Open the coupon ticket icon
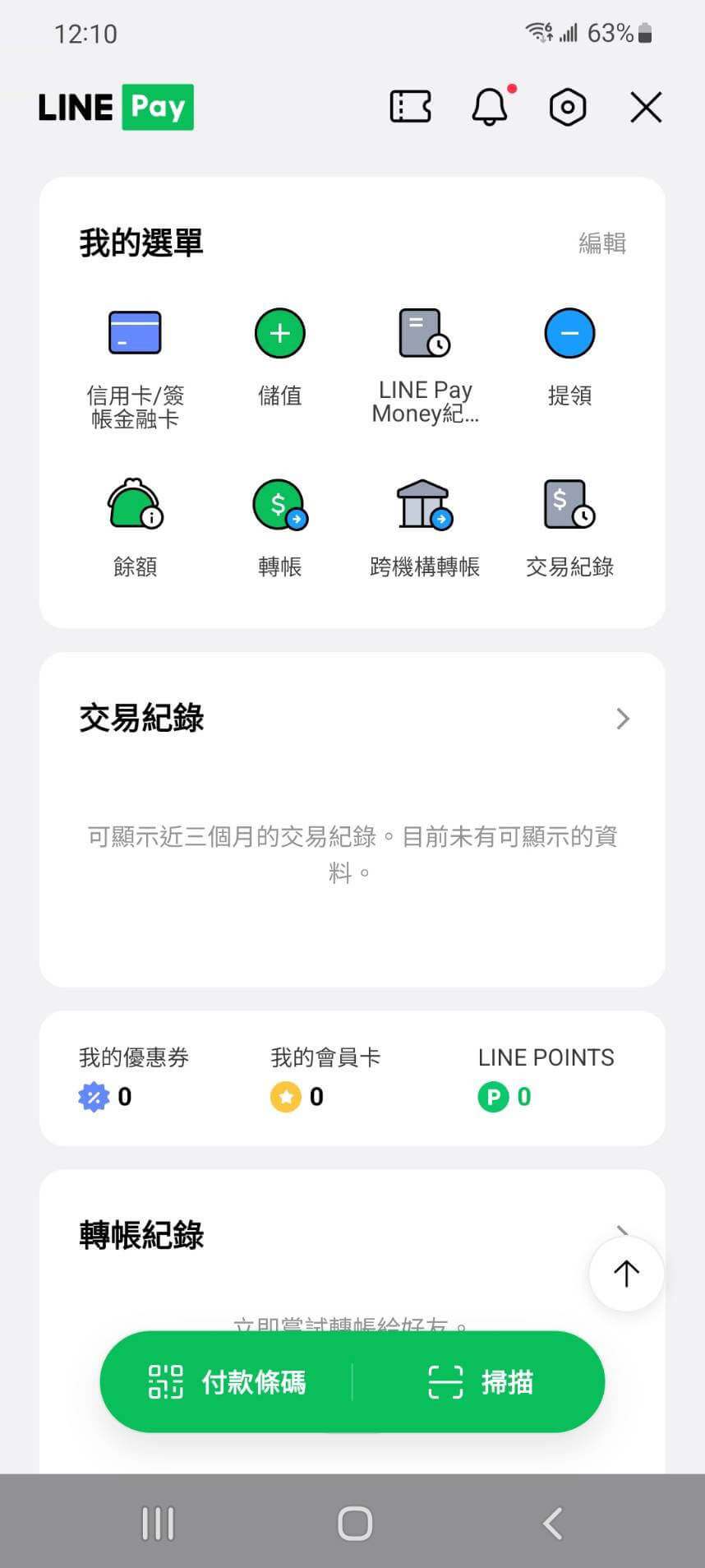Screen dimensions: 705x1568 (410, 107)
